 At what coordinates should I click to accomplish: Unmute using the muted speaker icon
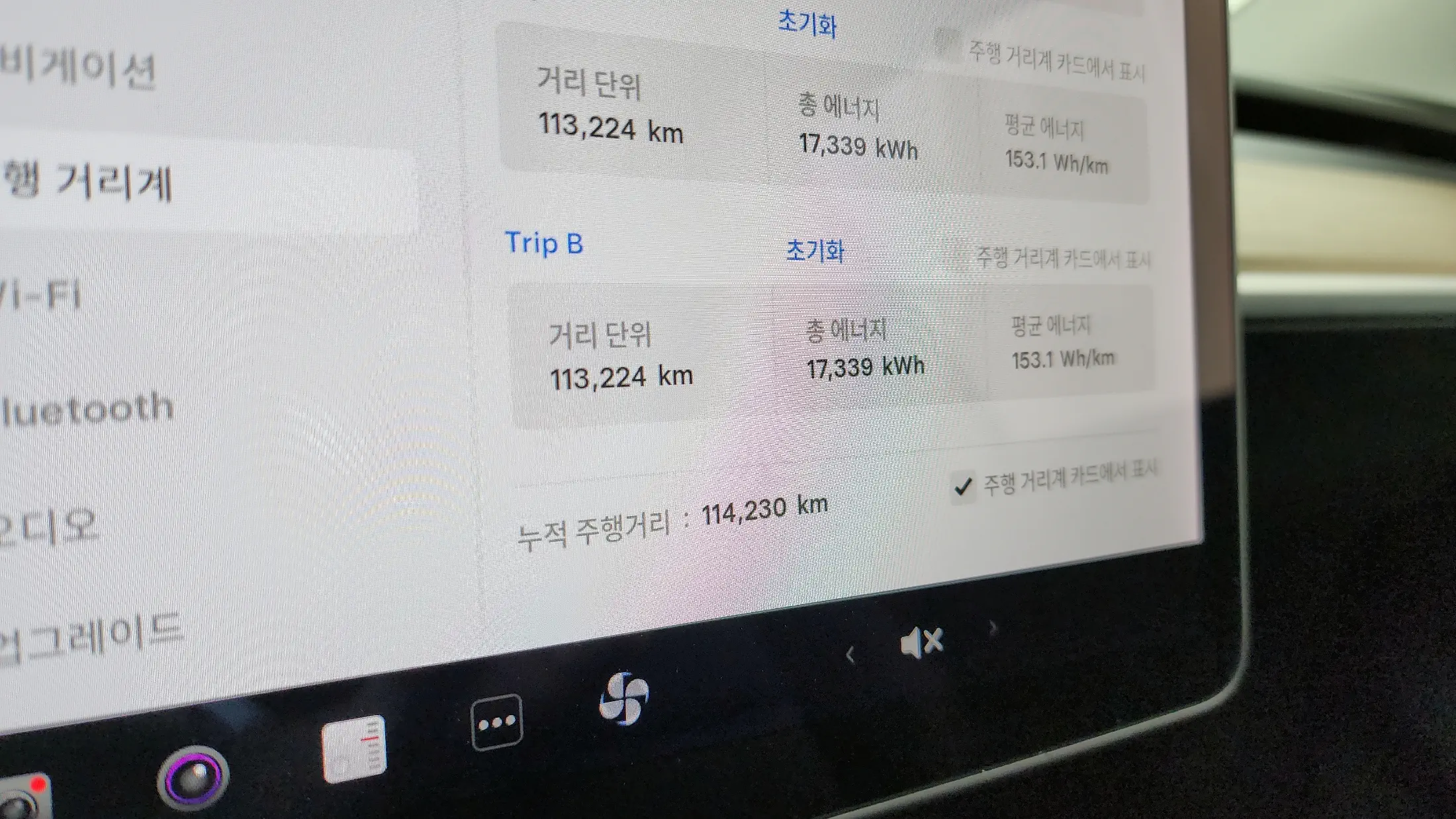tap(921, 642)
